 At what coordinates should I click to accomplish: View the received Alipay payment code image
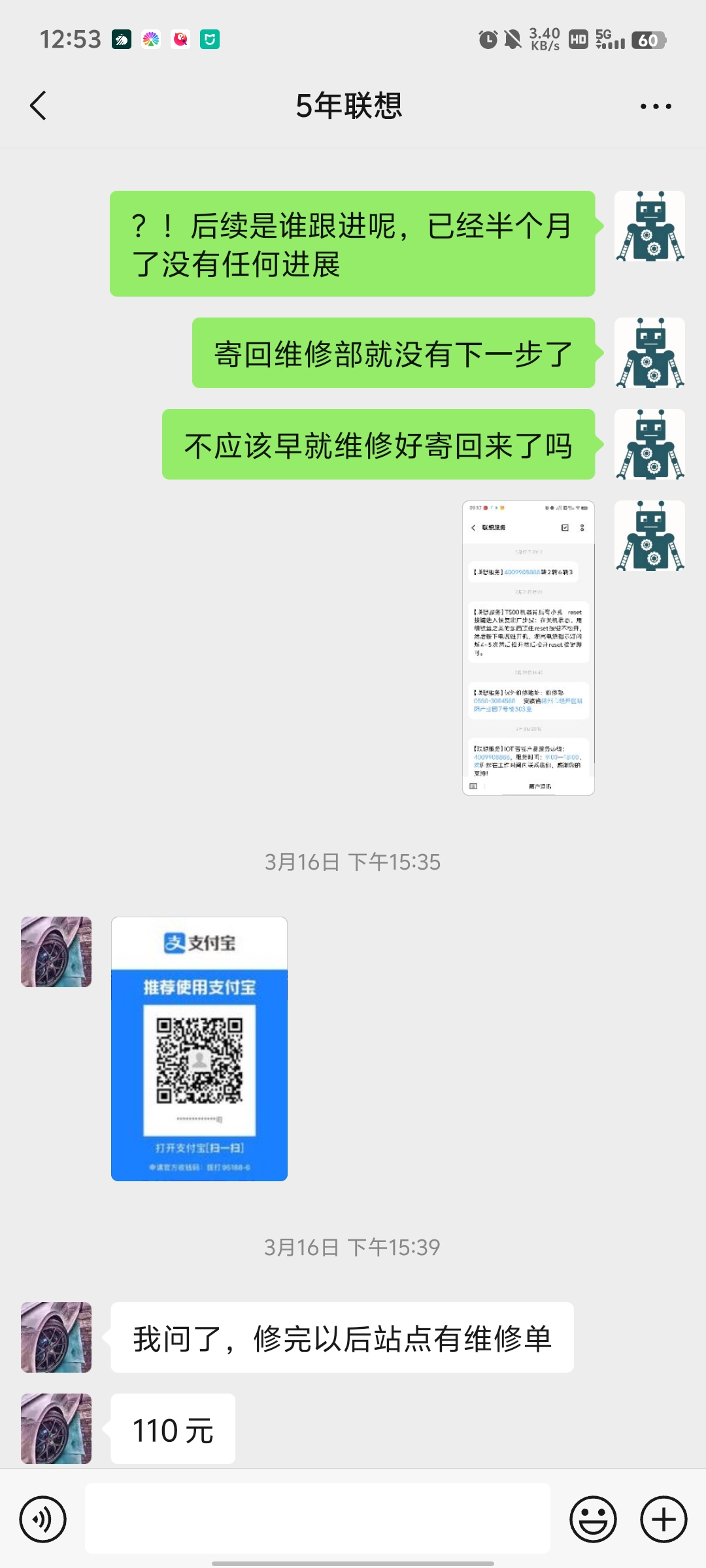pyautogui.click(x=199, y=1049)
